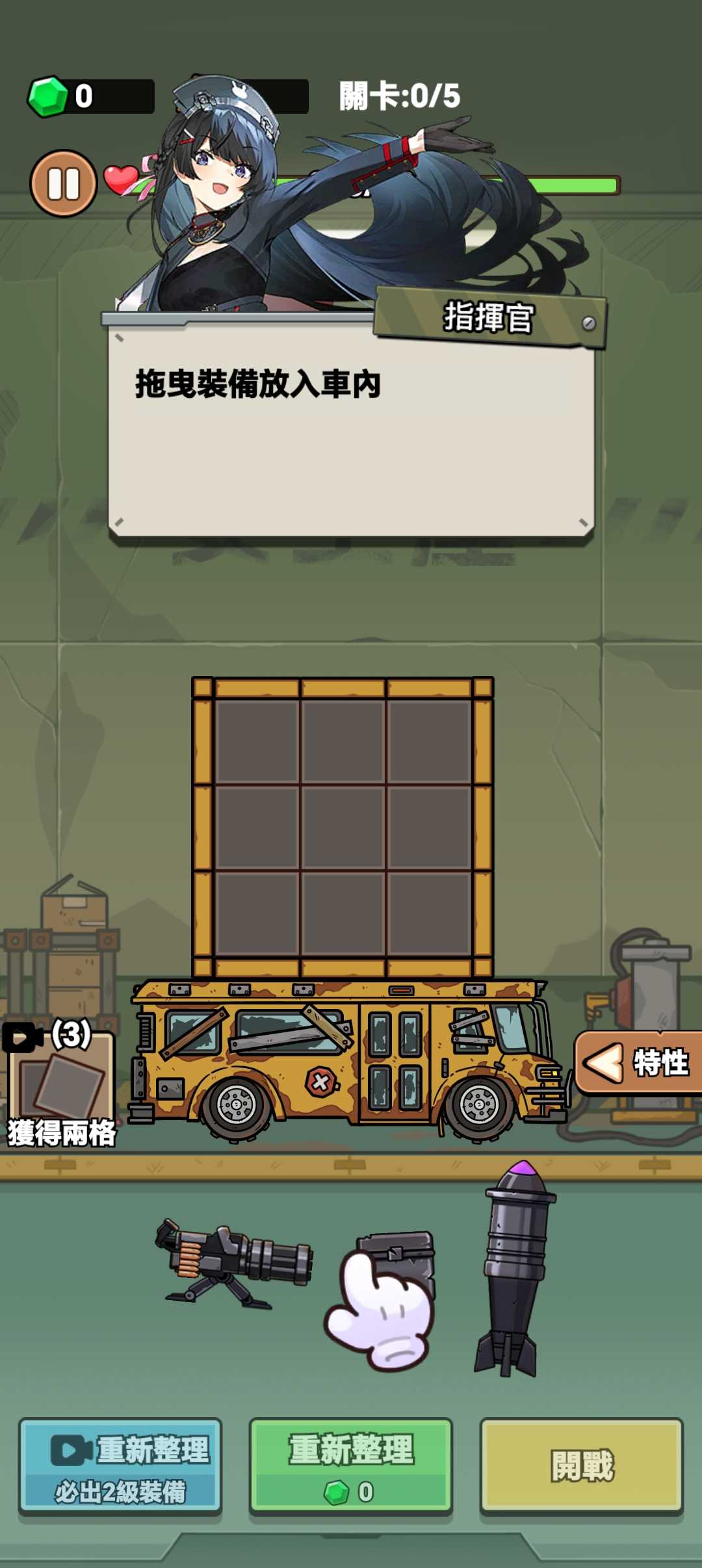Open the 特性 traits panel
702x1568 pixels.
point(638,1063)
